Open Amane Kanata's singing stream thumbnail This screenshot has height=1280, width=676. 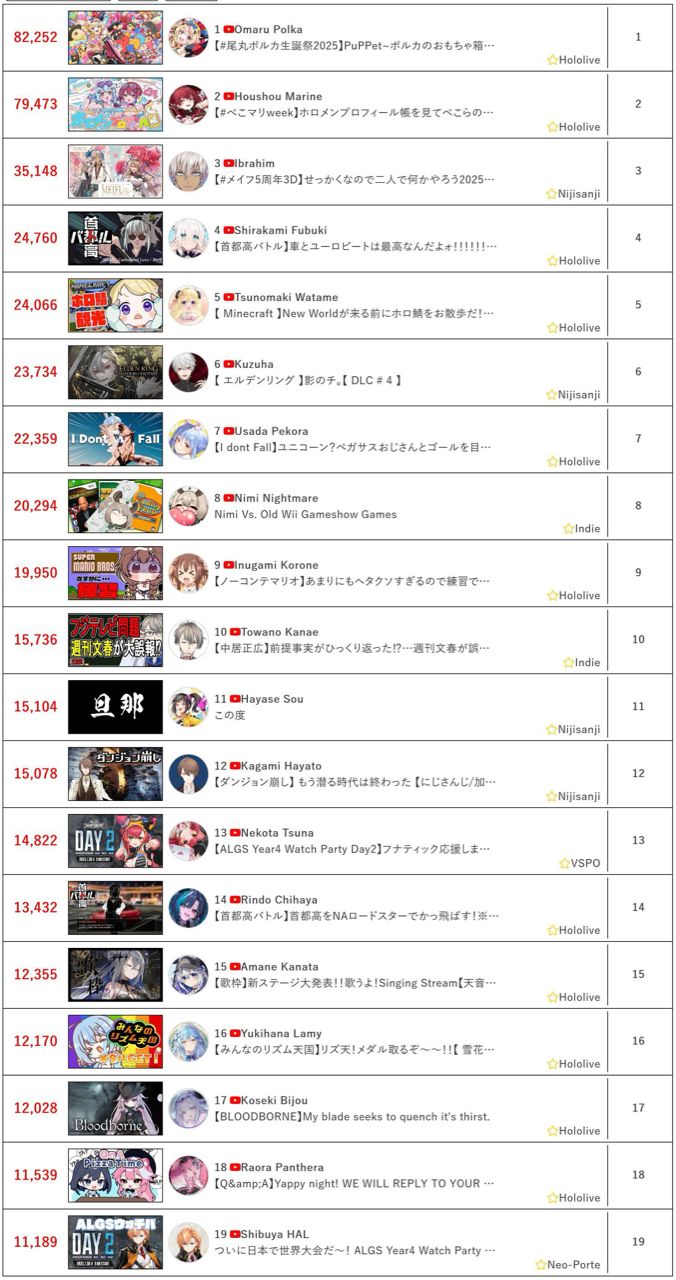click(x=115, y=975)
